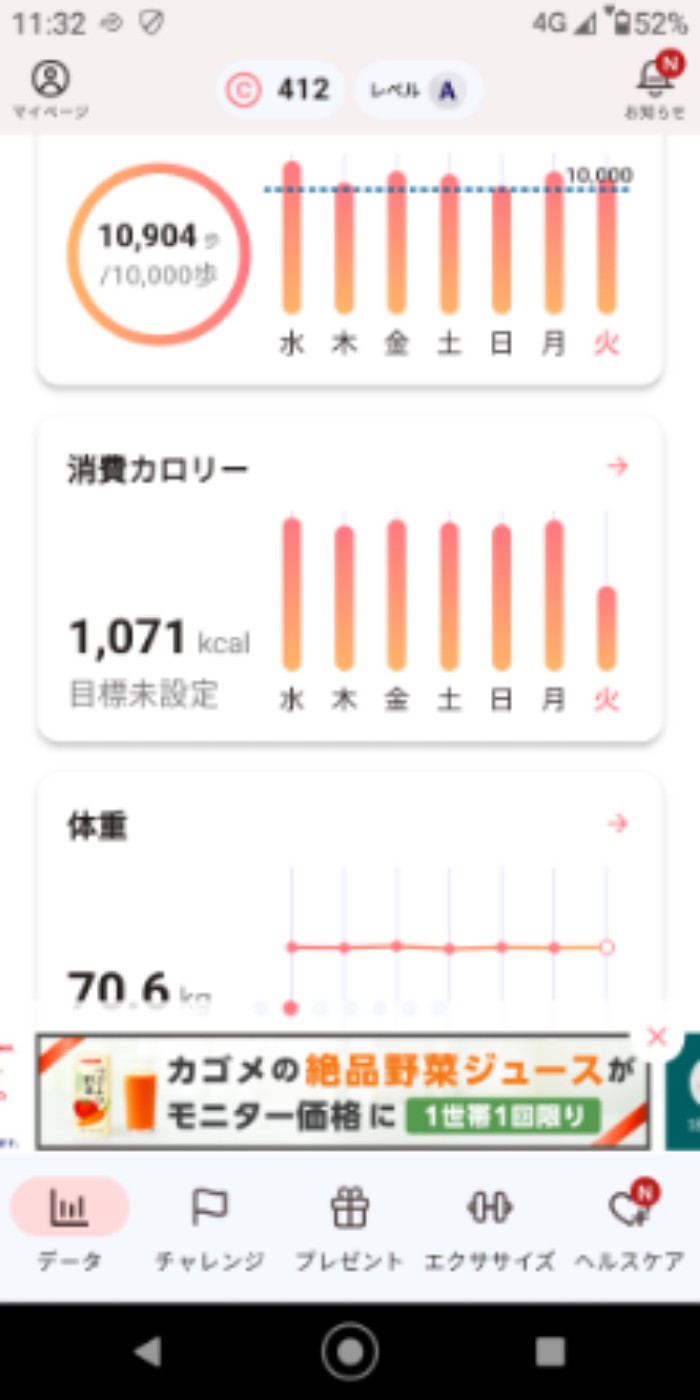Select the エクササイズ tab
Image resolution: width=700 pixels, height=1400 pixels.
(x=489, y=1225)
